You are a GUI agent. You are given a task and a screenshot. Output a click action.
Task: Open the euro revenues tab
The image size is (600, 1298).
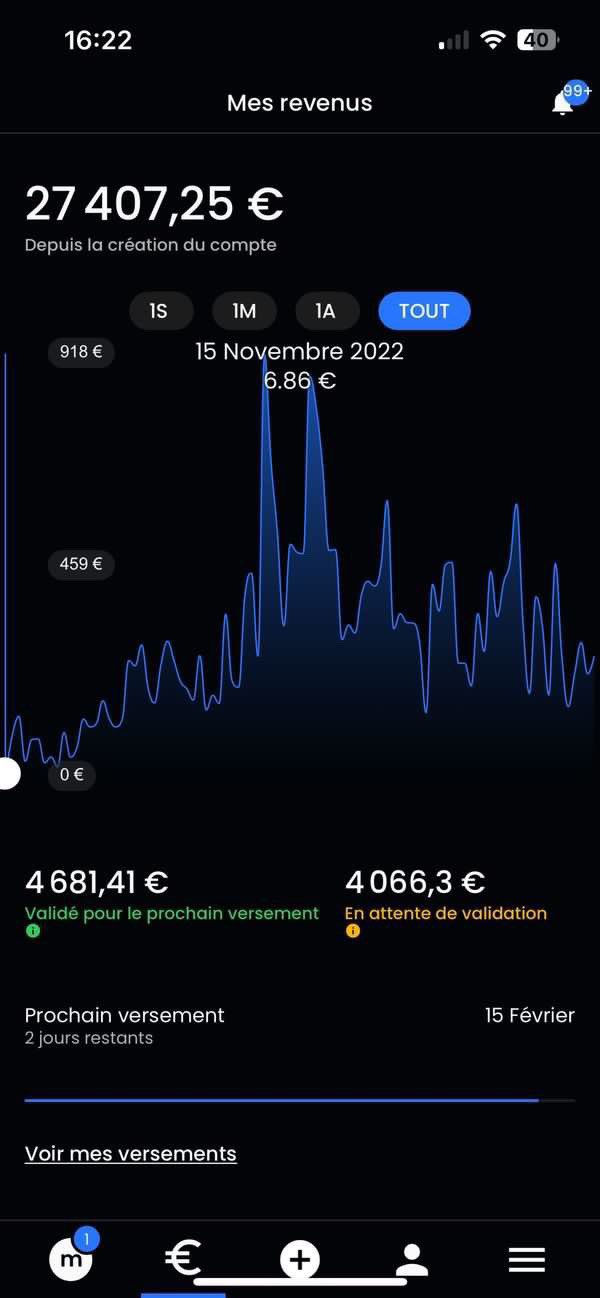pos(182,1258)
